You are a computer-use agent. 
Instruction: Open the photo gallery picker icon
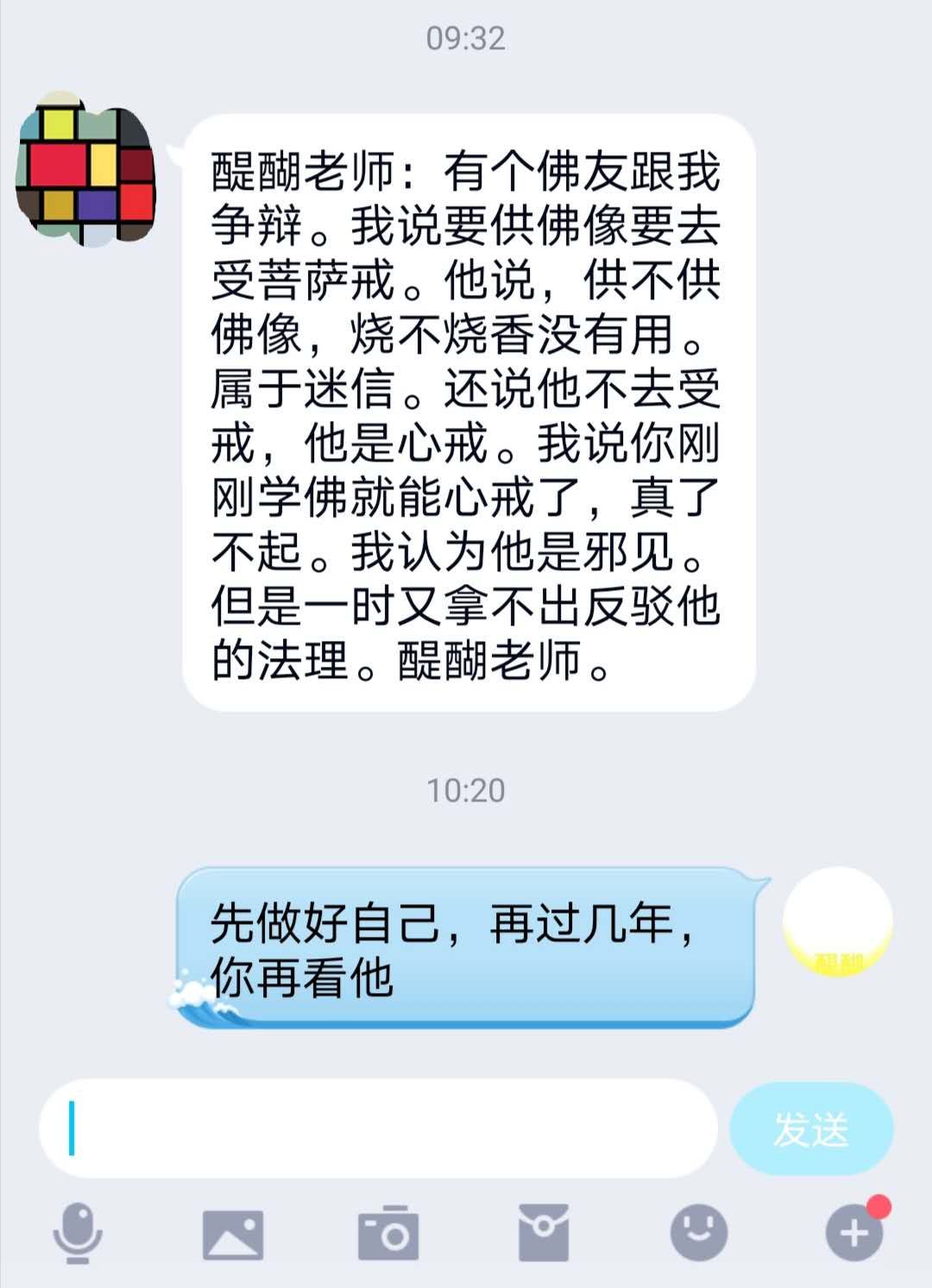[x=233, y=1235]
